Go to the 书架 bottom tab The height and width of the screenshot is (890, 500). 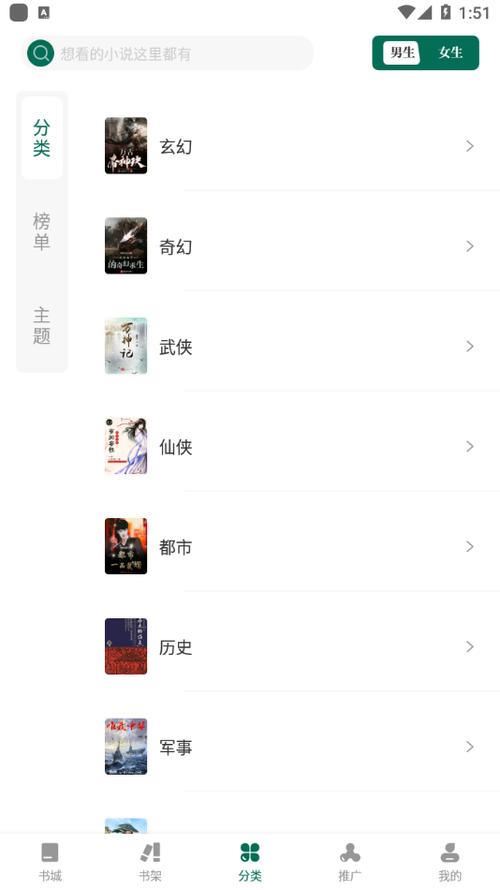point(150,862)
